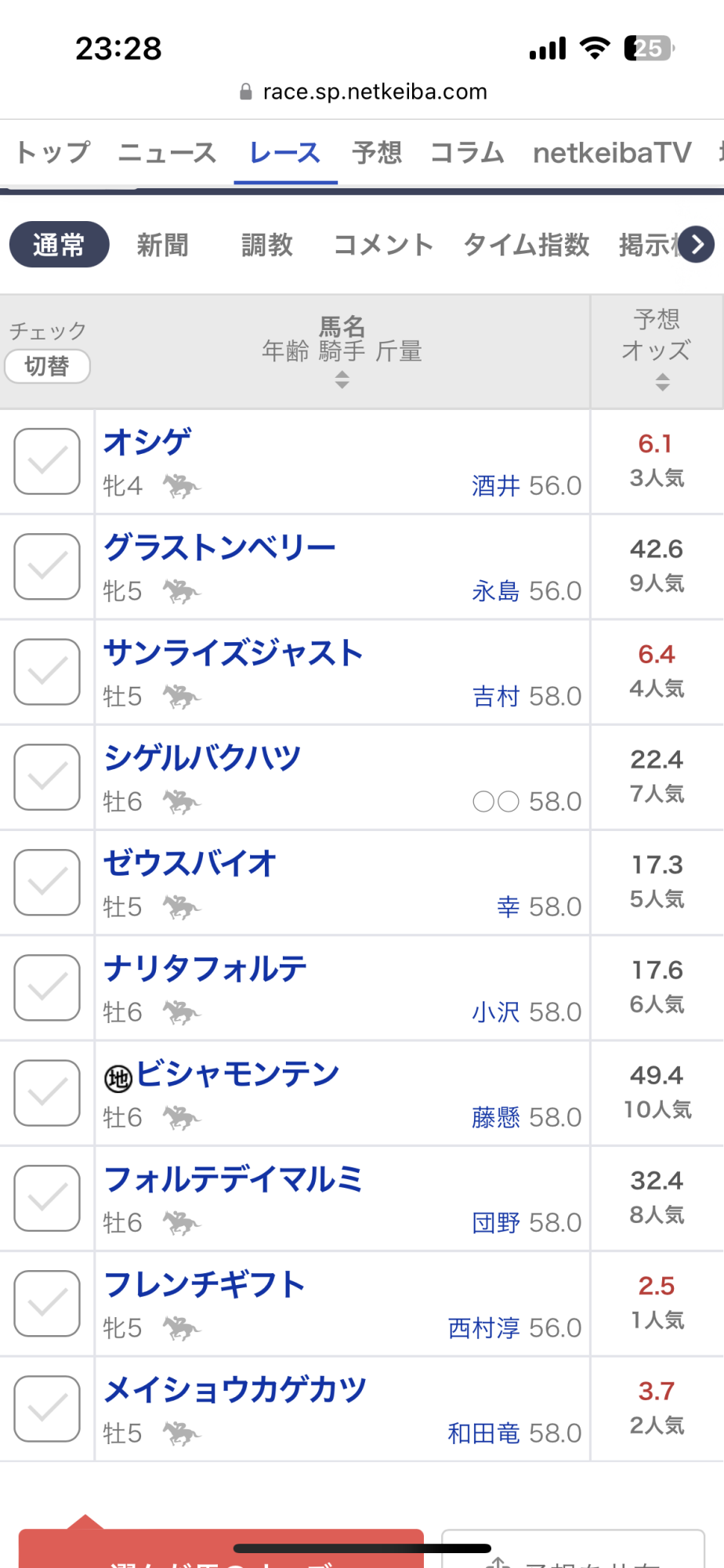This screenshot has width=724, height=1568.
Task: Tap the チェック 切替 button
Action: click(47, 366)
